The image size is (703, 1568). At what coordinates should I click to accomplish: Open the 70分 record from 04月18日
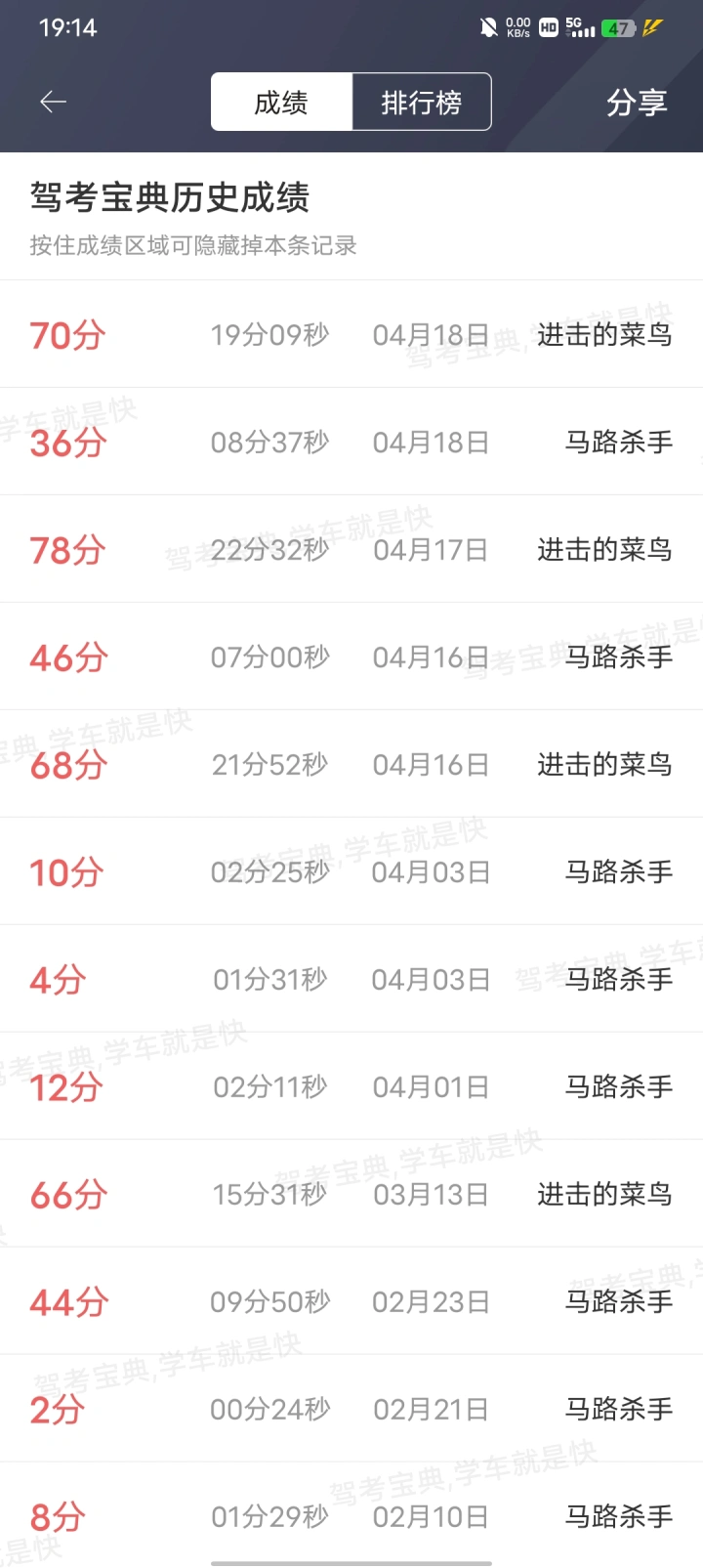pyautogui.click(x=351, y=335)
